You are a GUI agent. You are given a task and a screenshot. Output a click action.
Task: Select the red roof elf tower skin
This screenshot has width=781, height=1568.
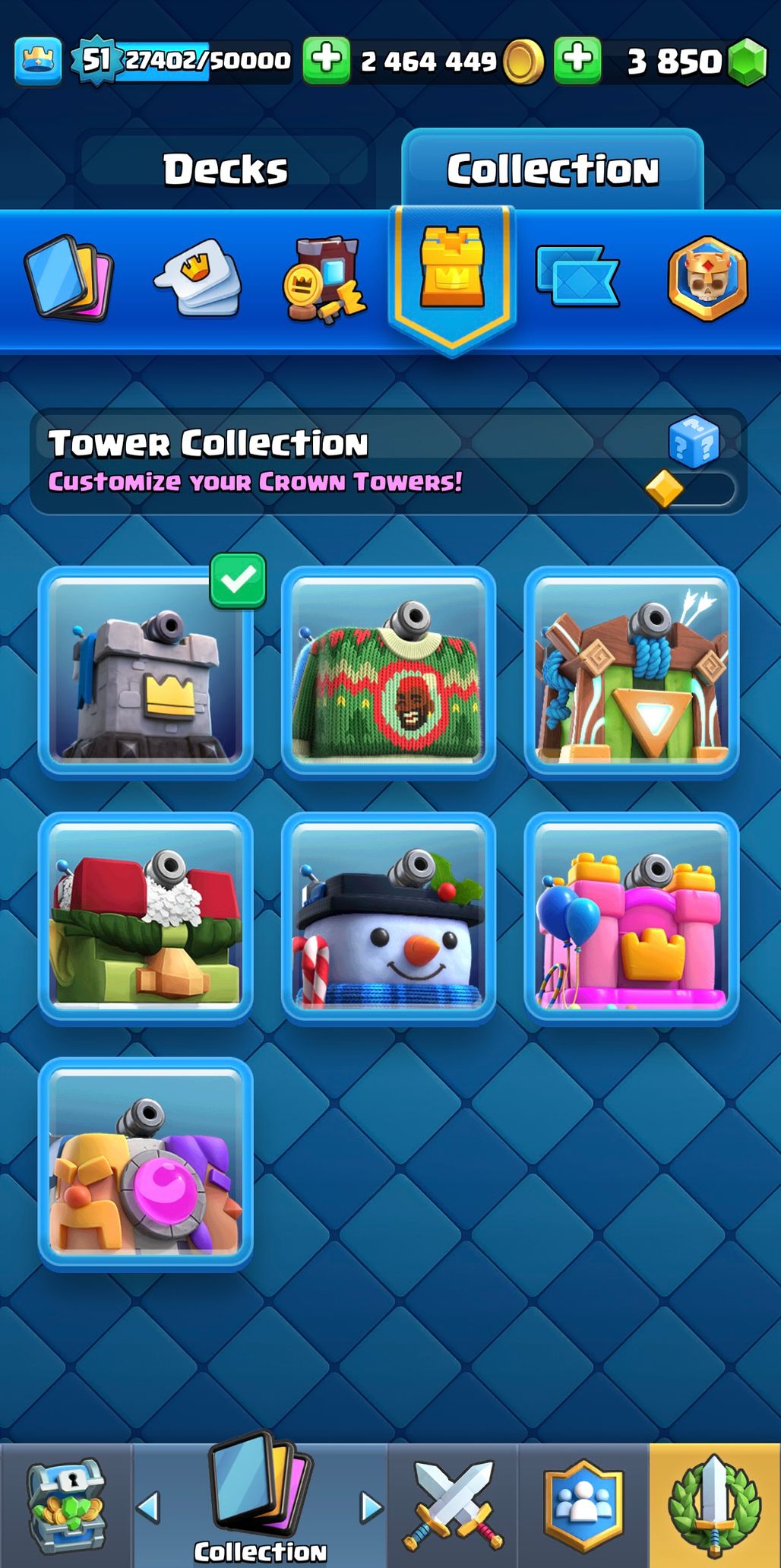point(146,918)
